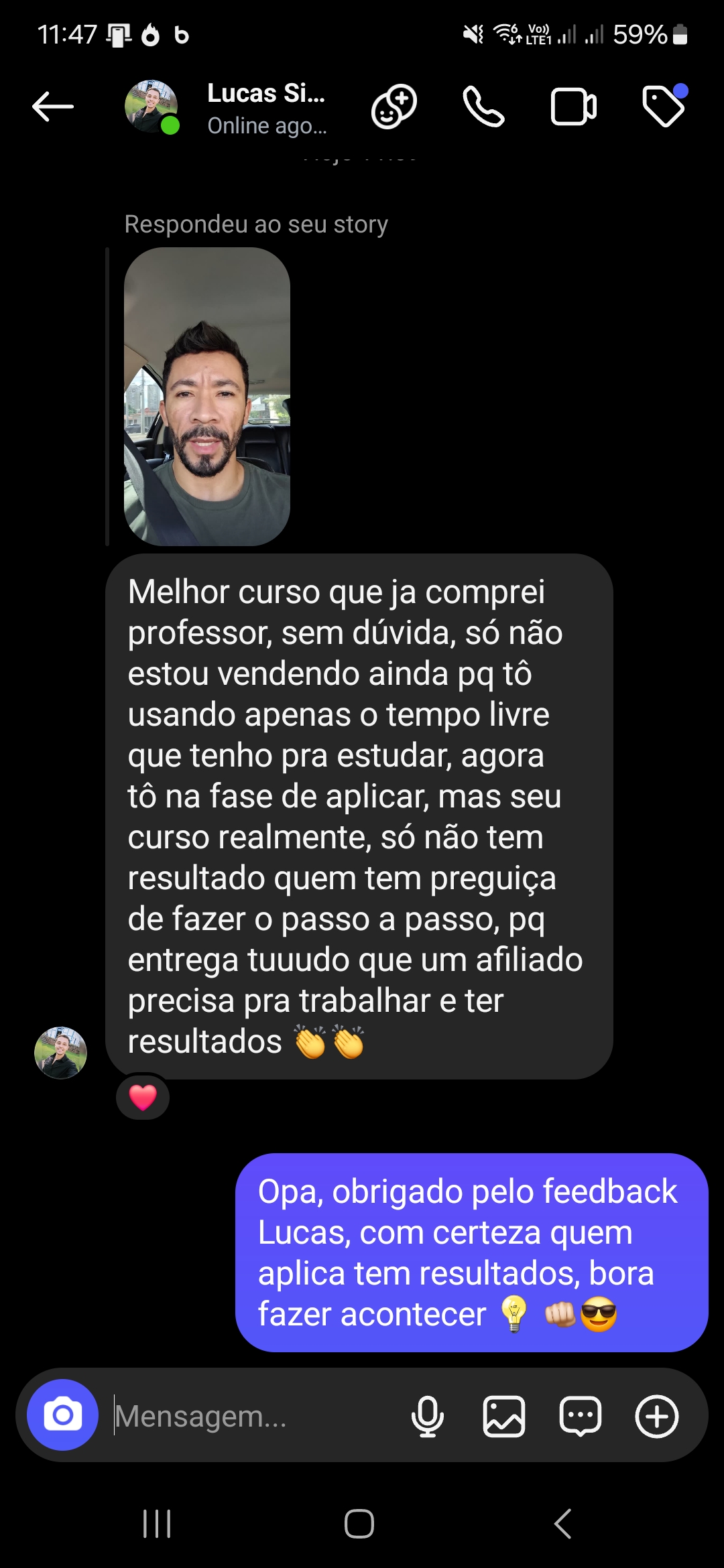Open saved replies chat-bubble icon
The height and width of the screenshot is (1568, 724).
[580, 1417]
